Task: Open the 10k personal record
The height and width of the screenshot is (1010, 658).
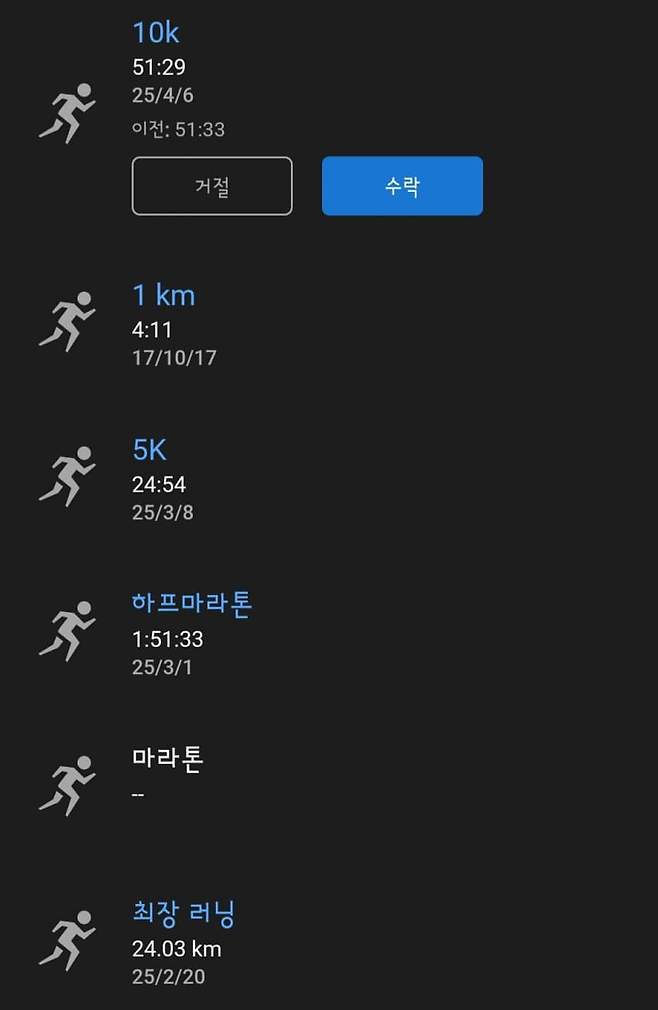Action: [156, 33]
